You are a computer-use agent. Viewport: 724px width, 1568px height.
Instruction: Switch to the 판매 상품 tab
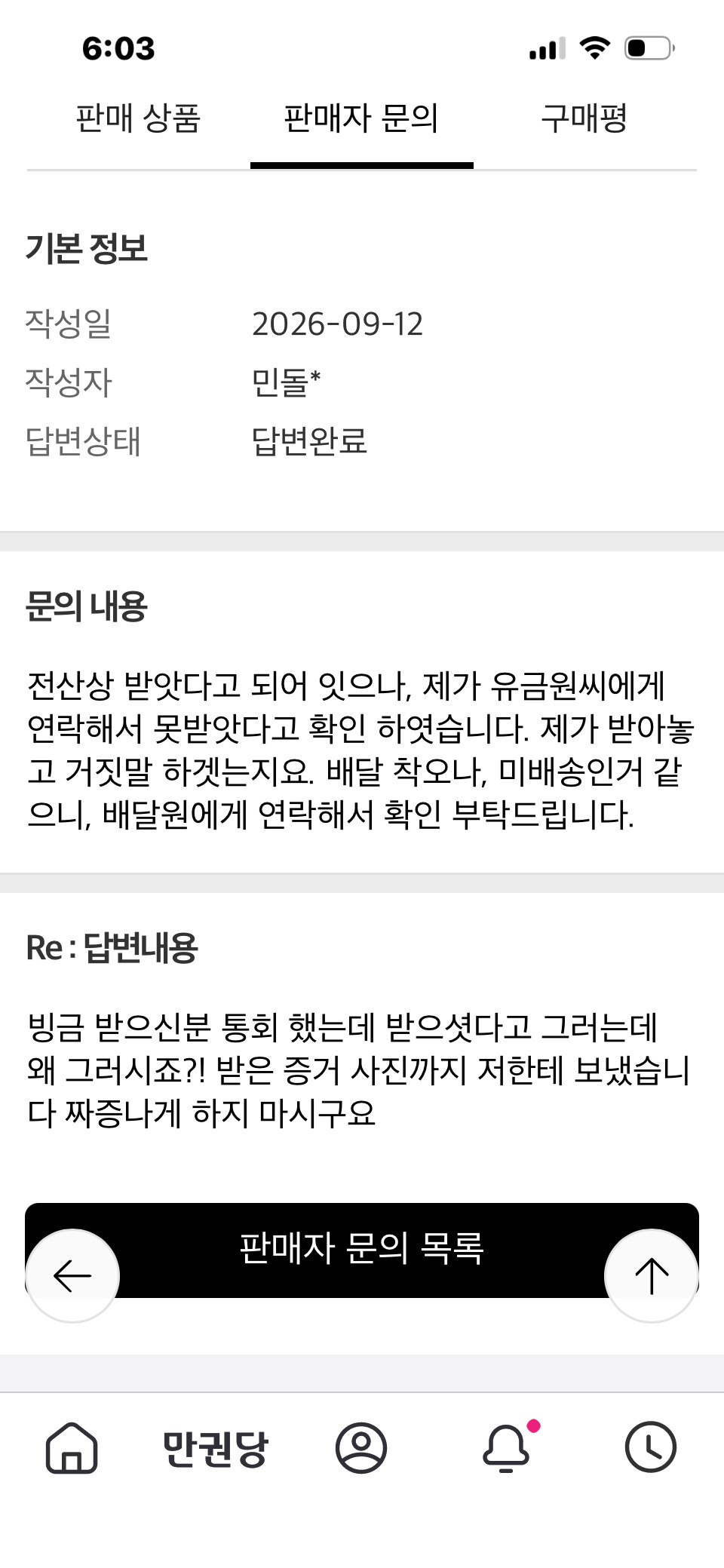click(x=138, y=118)
